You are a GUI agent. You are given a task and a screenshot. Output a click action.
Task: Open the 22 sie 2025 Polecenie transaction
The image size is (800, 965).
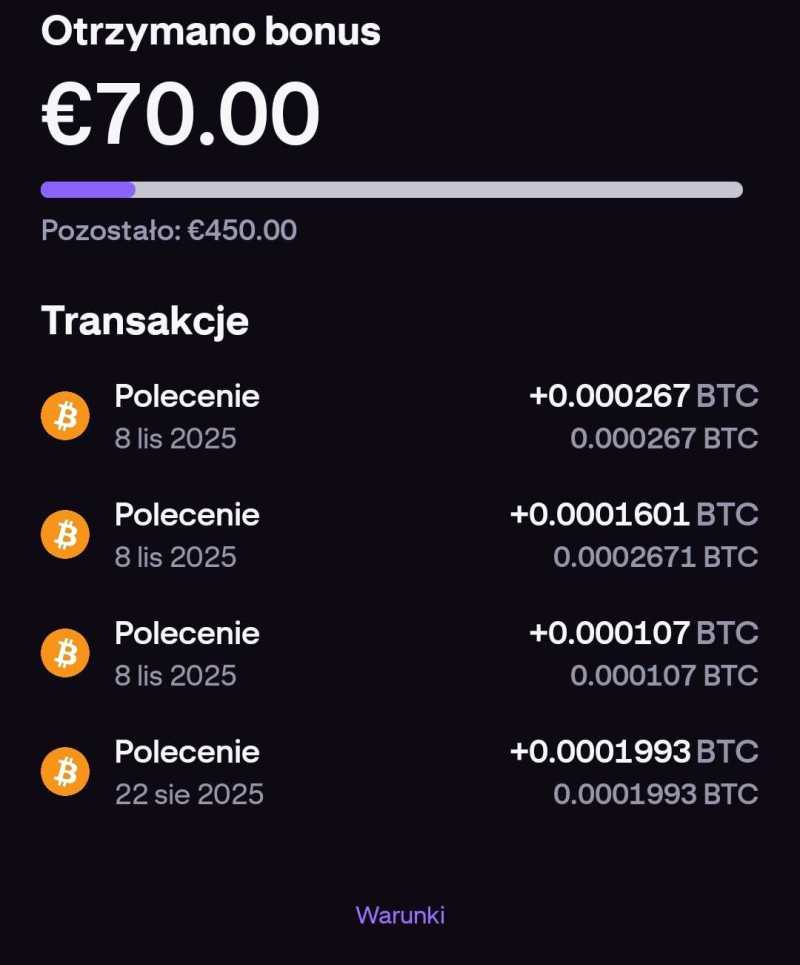click(x=400, y=772)
